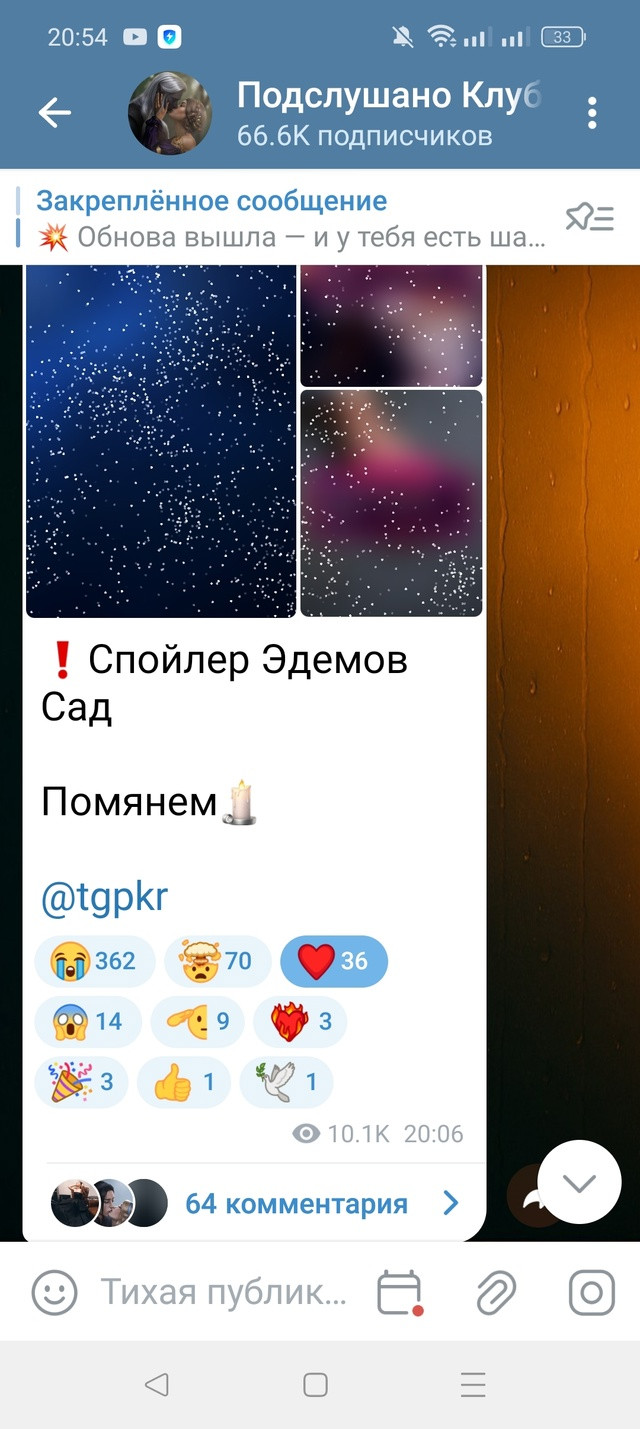The height and width of the screenshot is (1429, 640).
Task: Open the pinned message banner
Action: pos(292,219)
